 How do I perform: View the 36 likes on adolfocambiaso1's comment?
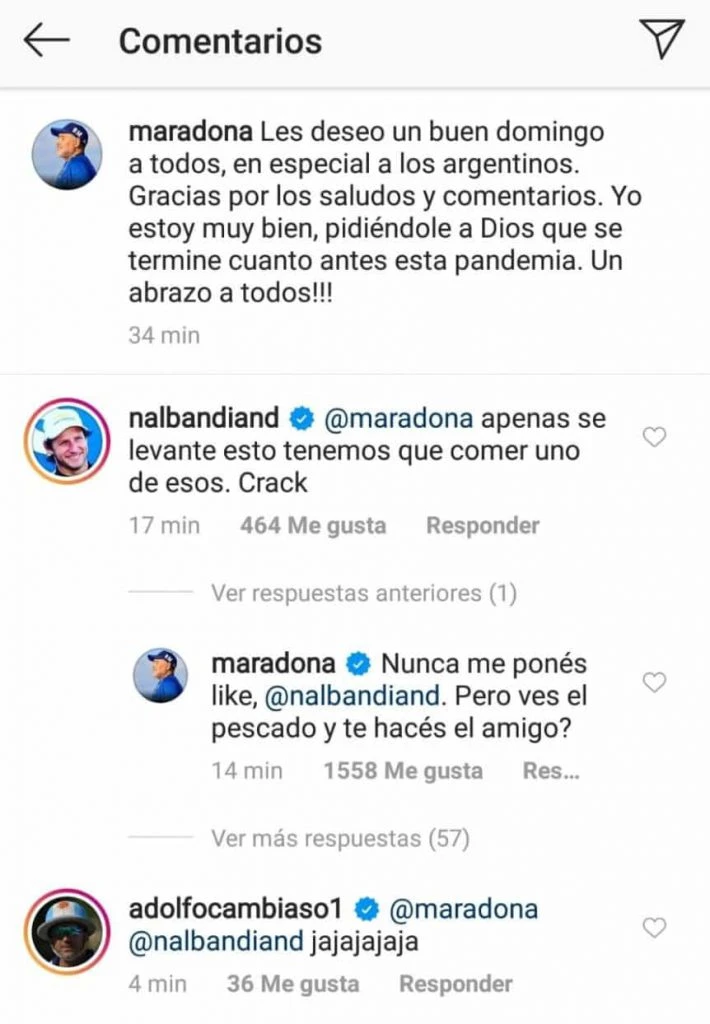point(292,984)
